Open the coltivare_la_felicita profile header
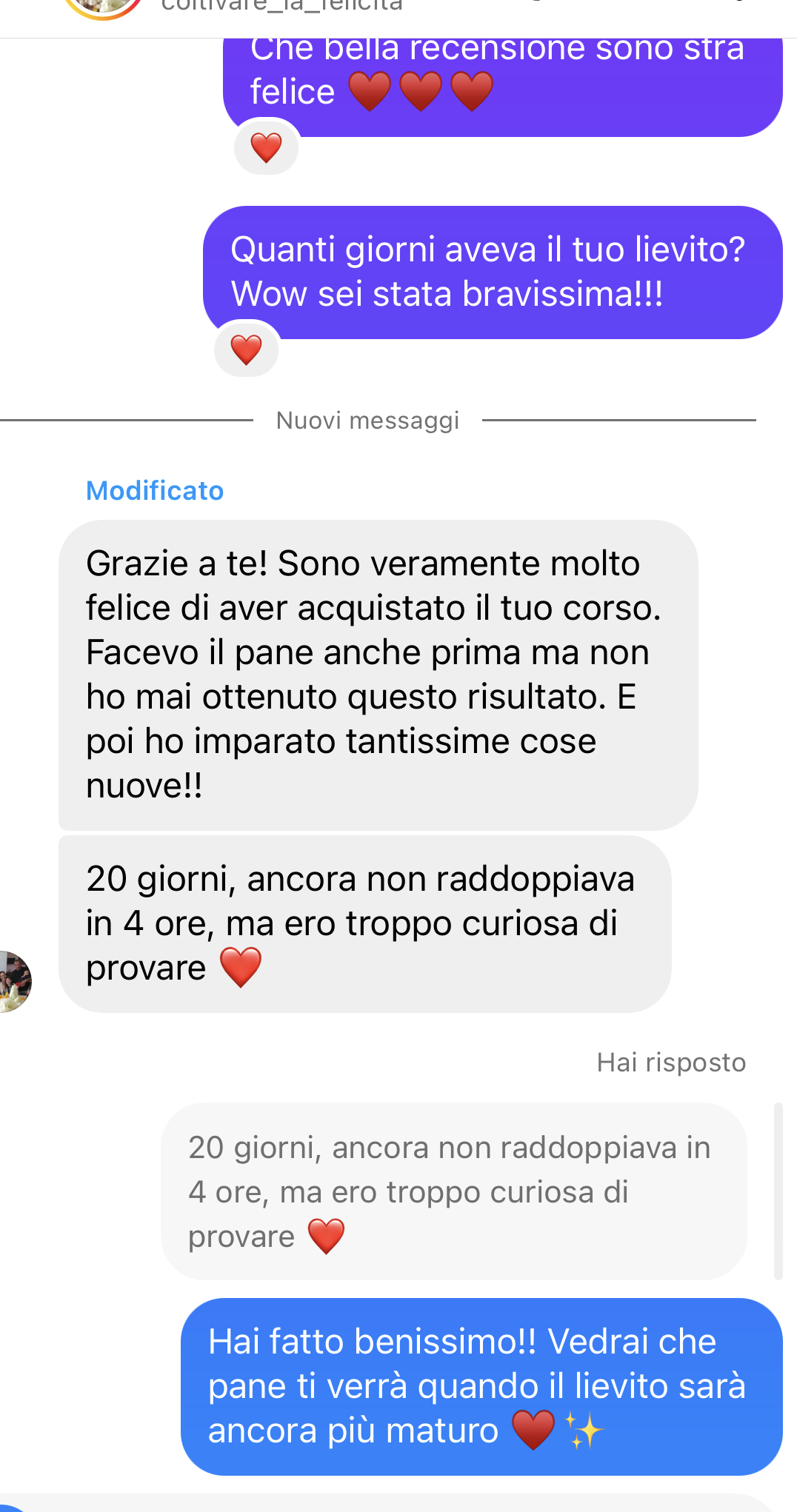This screenshot has width=797, height=1512. pyautogui.click(x=281, y=7)
